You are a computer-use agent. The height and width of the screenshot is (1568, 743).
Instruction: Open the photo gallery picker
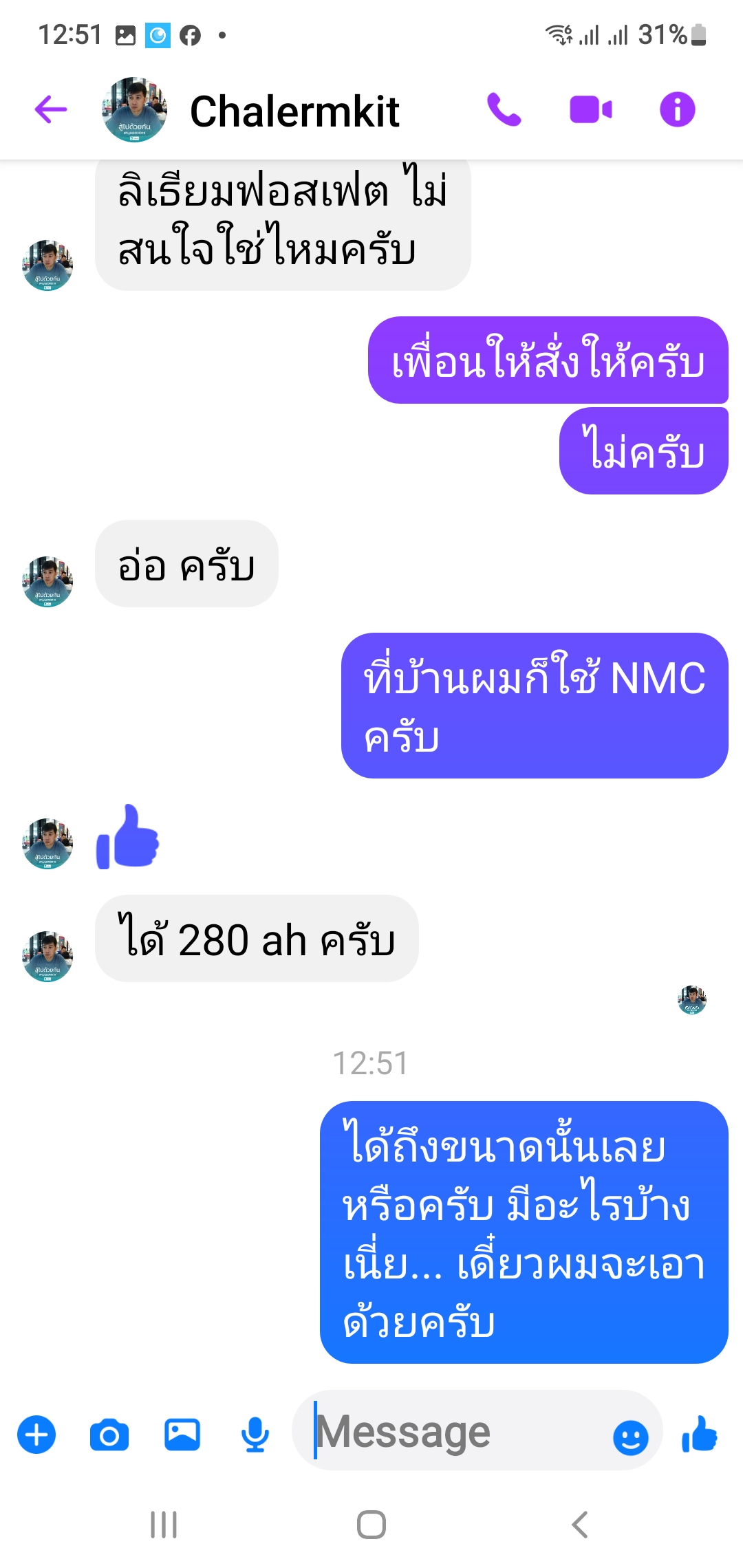coord(182,1435)
